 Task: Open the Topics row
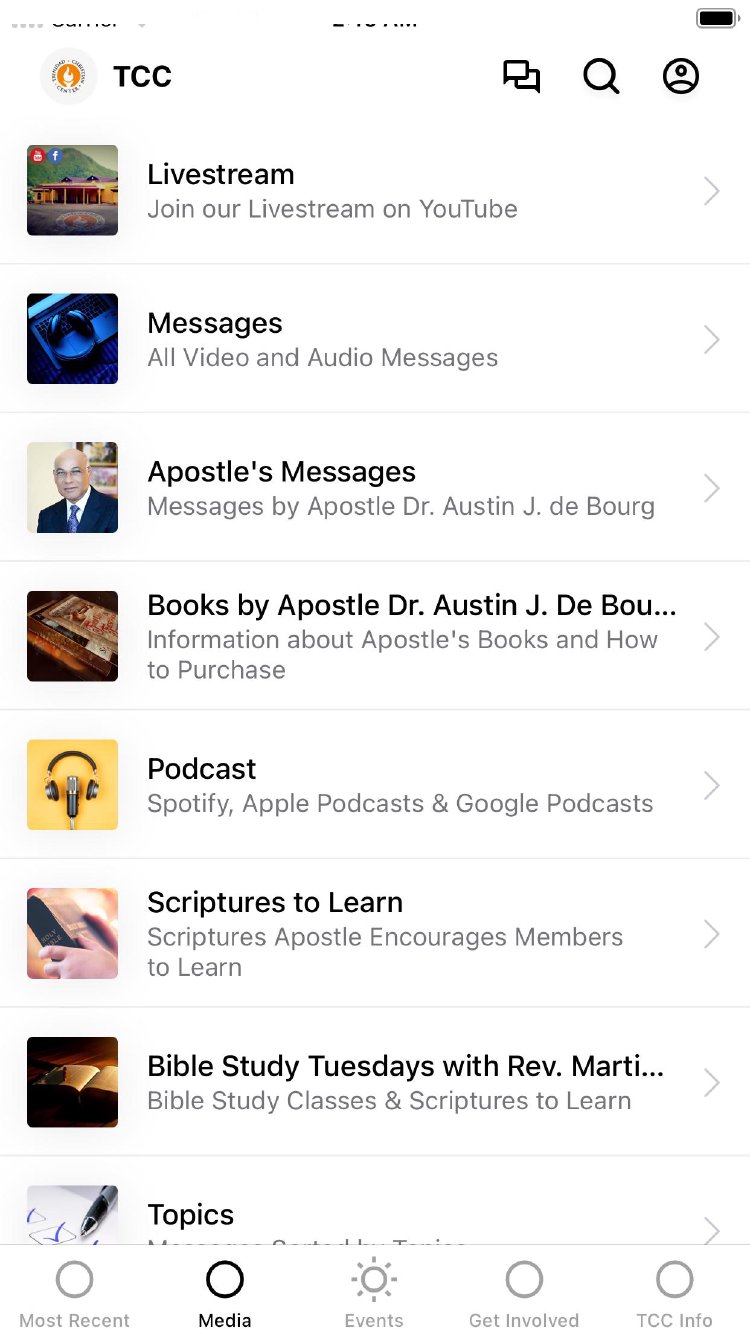375,1216
